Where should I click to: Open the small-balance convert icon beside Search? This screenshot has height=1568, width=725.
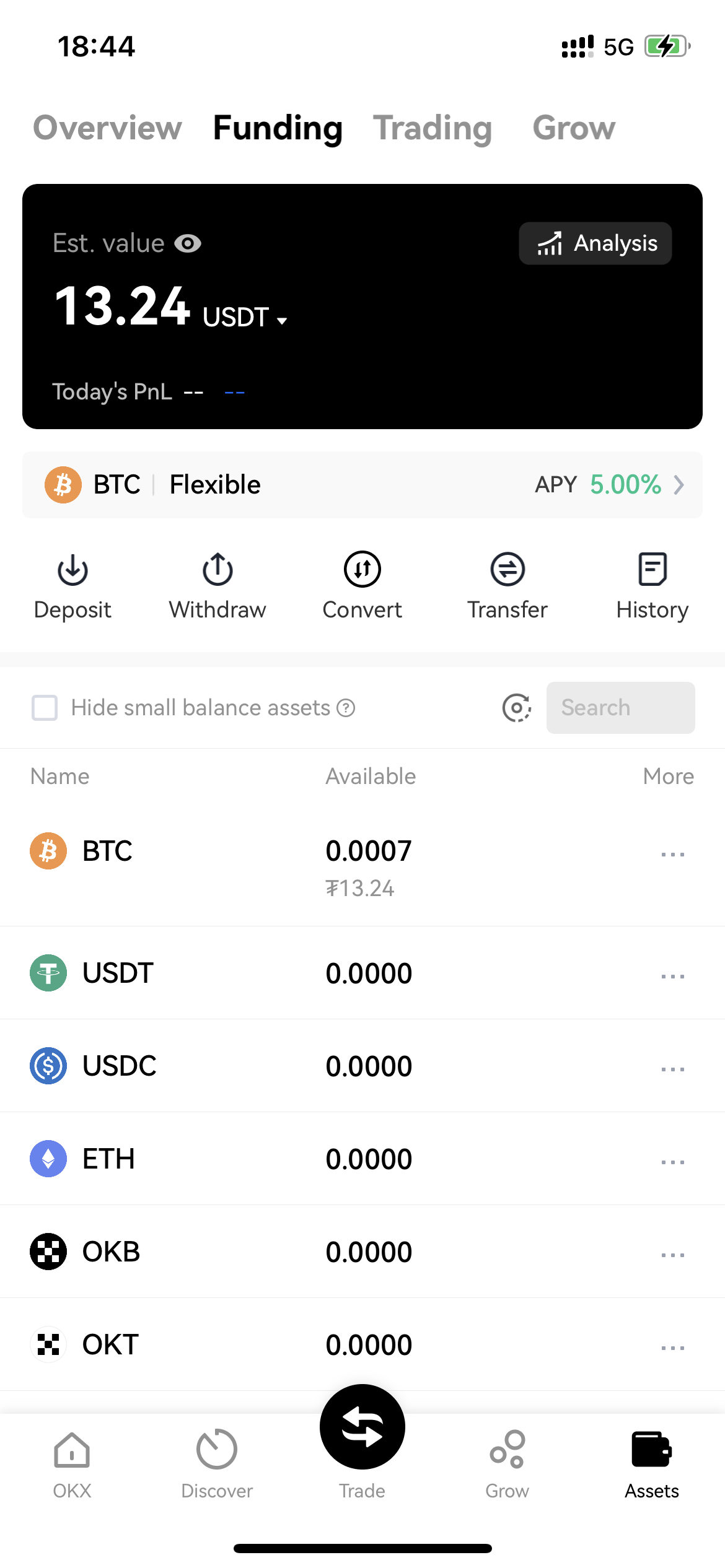[517, 708]
